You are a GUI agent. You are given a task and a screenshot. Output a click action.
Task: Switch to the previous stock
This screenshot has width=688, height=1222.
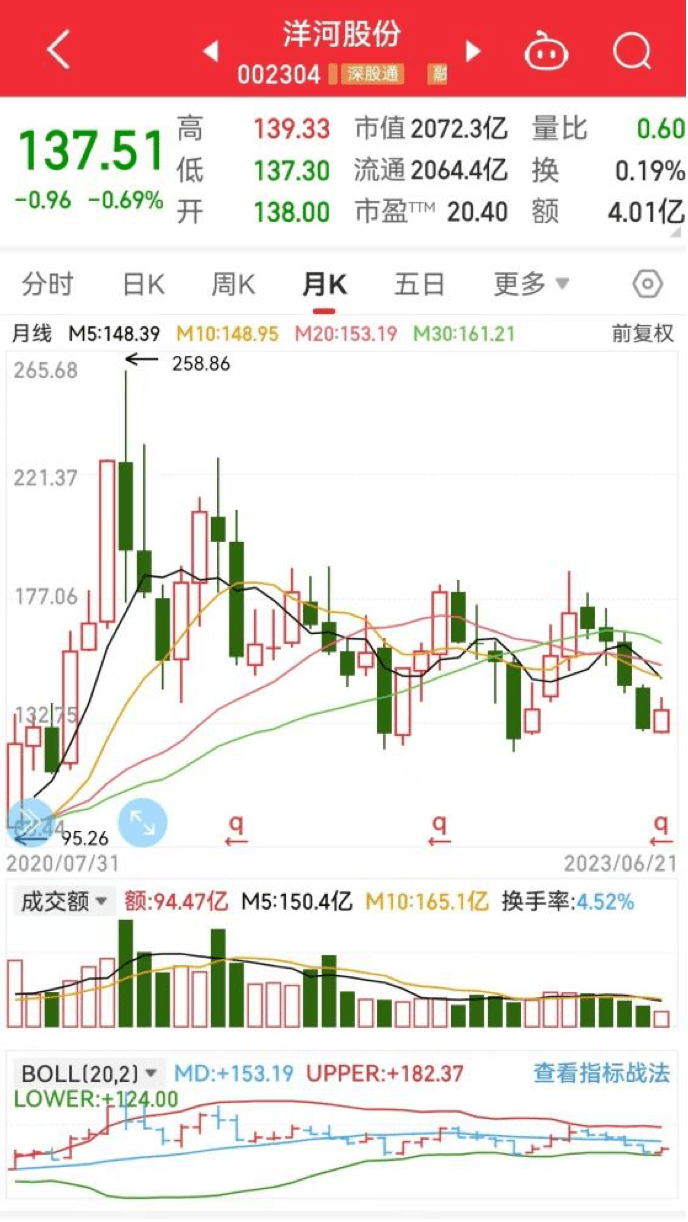tap(211, 50)
